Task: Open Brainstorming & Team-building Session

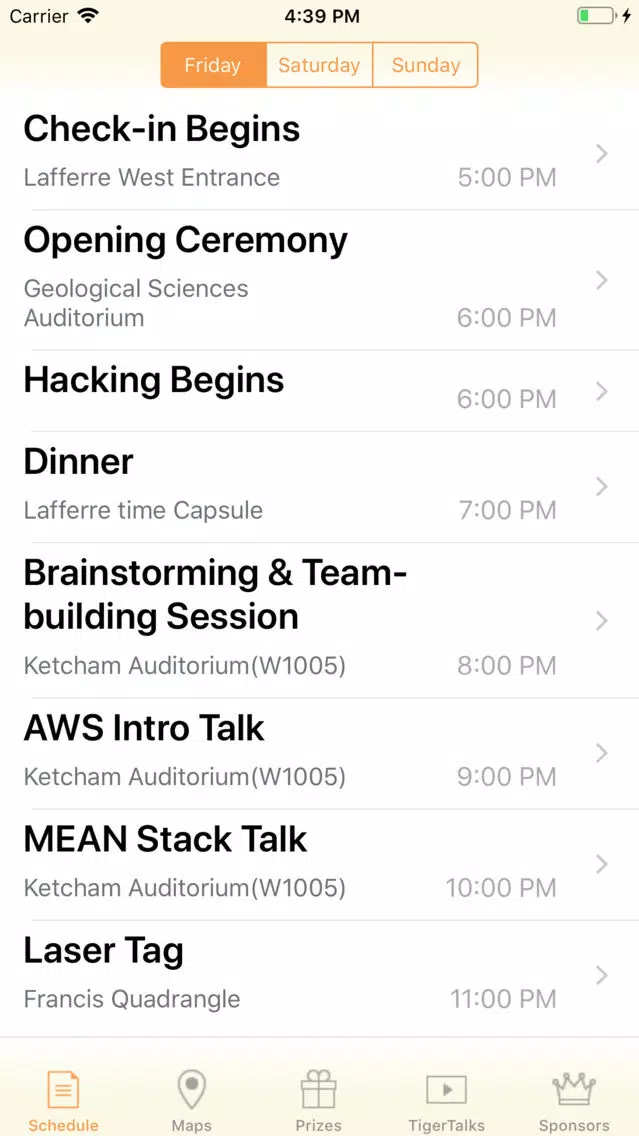Action: (320, 621)
